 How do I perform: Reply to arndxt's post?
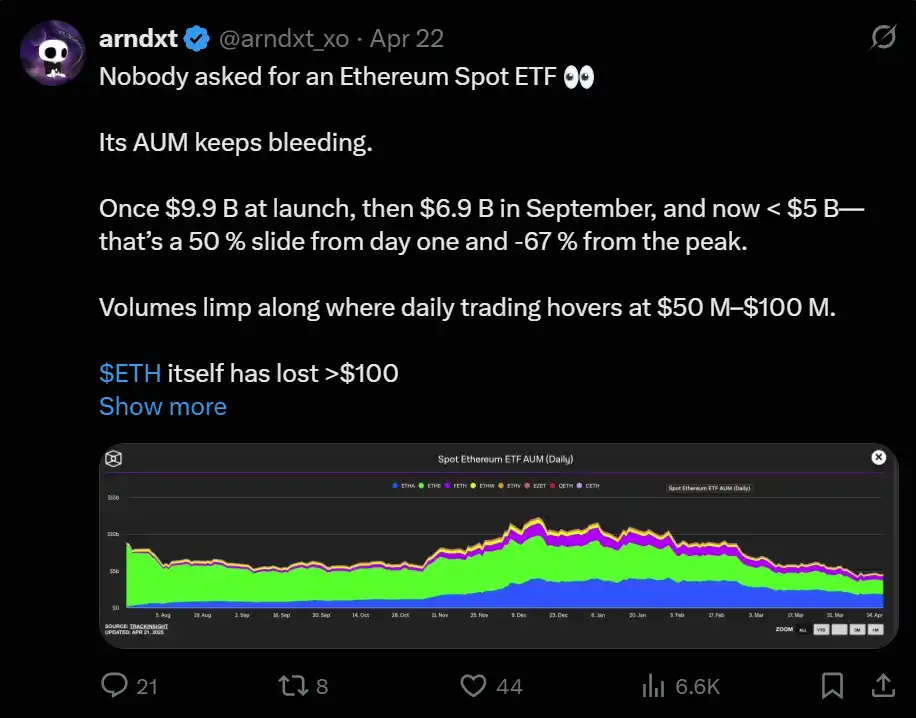coord(116,685)
